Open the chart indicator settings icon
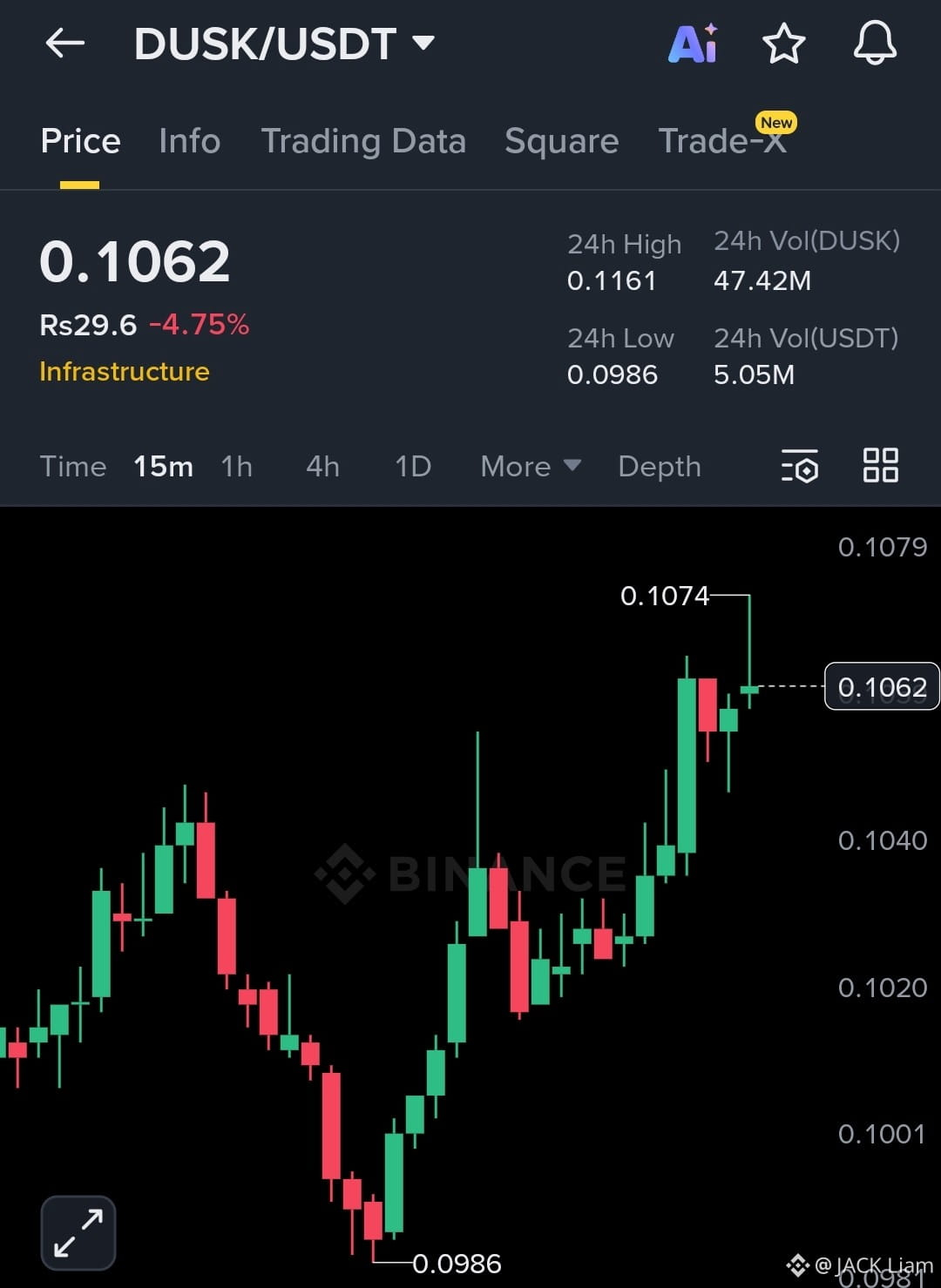This screenshot has width=941, height=1288. click(x=800, y=466)
